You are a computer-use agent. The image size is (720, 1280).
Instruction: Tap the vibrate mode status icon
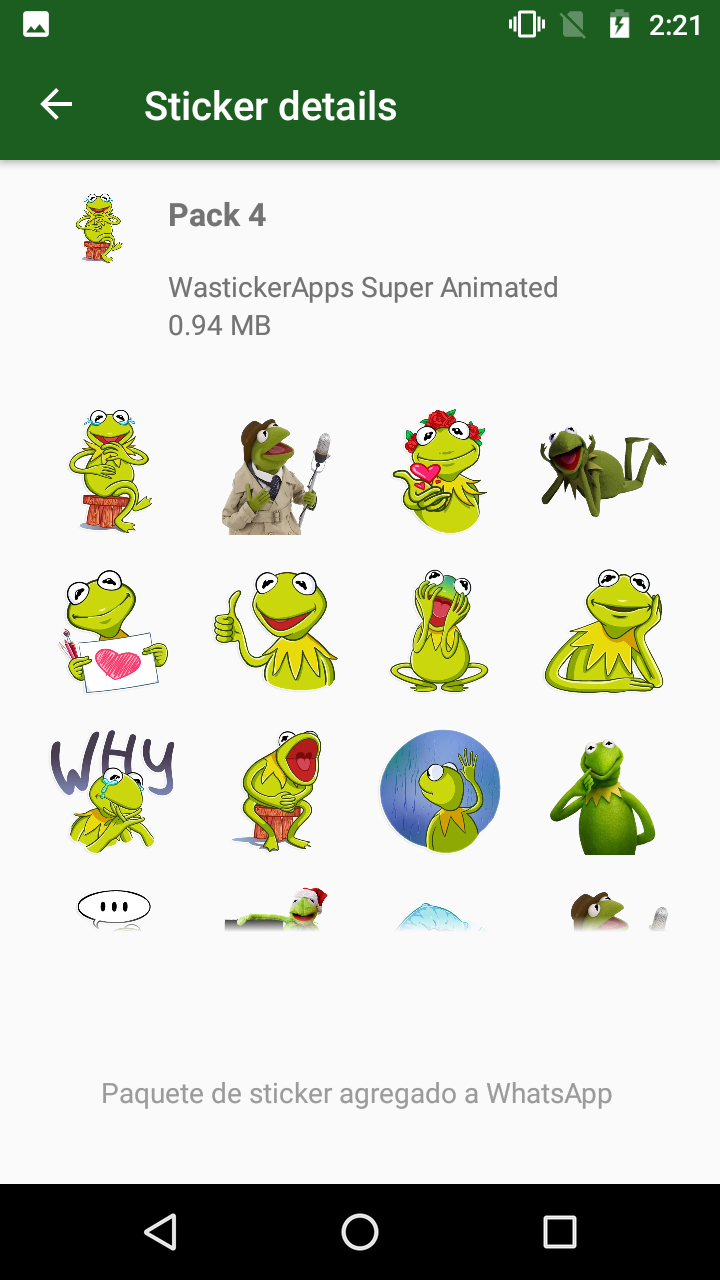click(527, 24)
